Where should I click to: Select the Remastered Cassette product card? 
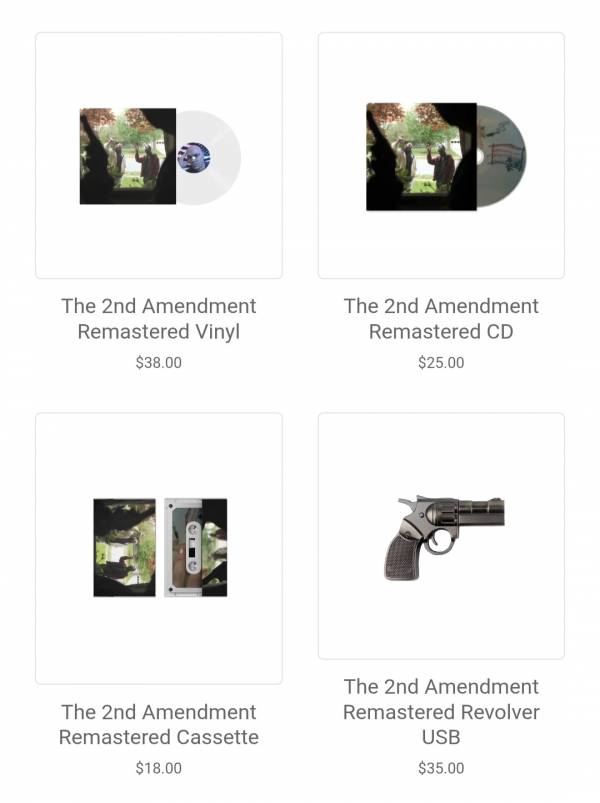(159, 548)
